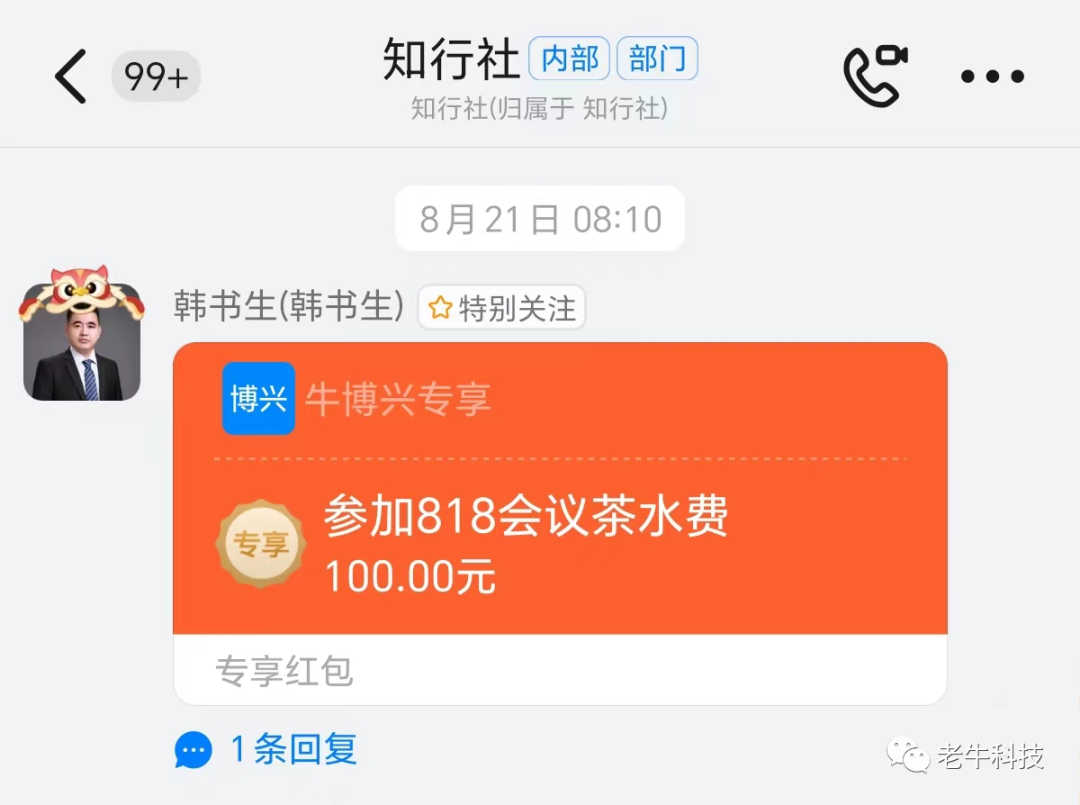1080x805 pixels.
Task: View the 1条回复 reply thread
Action: pyautogui.click(x=268, y=749)
